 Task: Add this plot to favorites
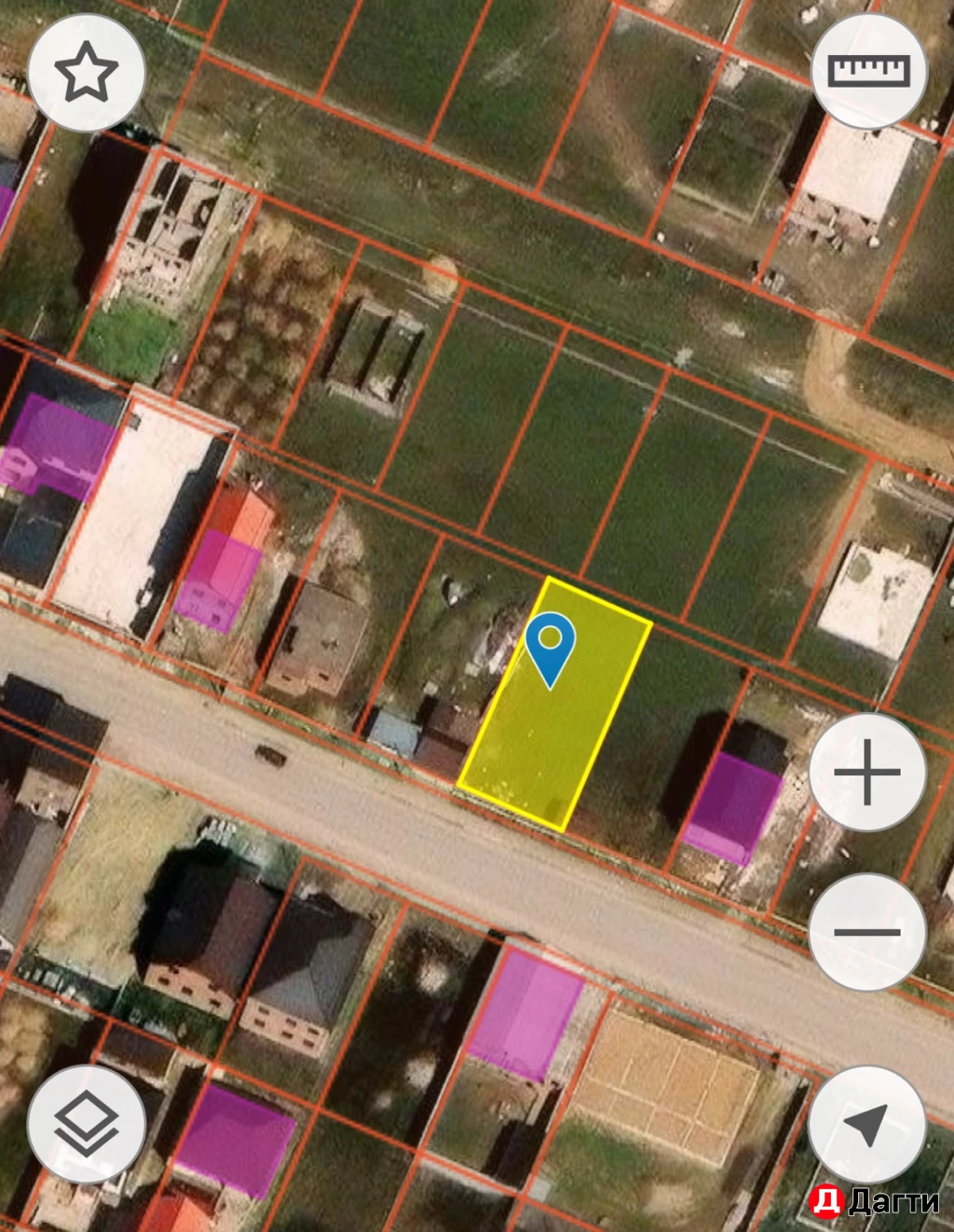[86, 74]
